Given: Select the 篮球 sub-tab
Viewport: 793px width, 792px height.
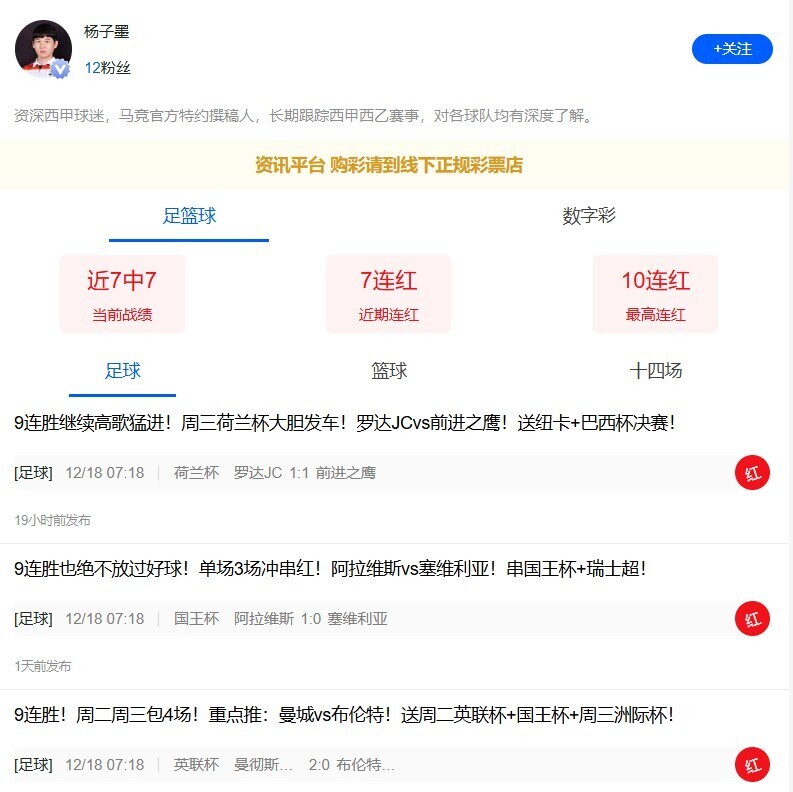Looking at the screenshot, I should [389, 371].
